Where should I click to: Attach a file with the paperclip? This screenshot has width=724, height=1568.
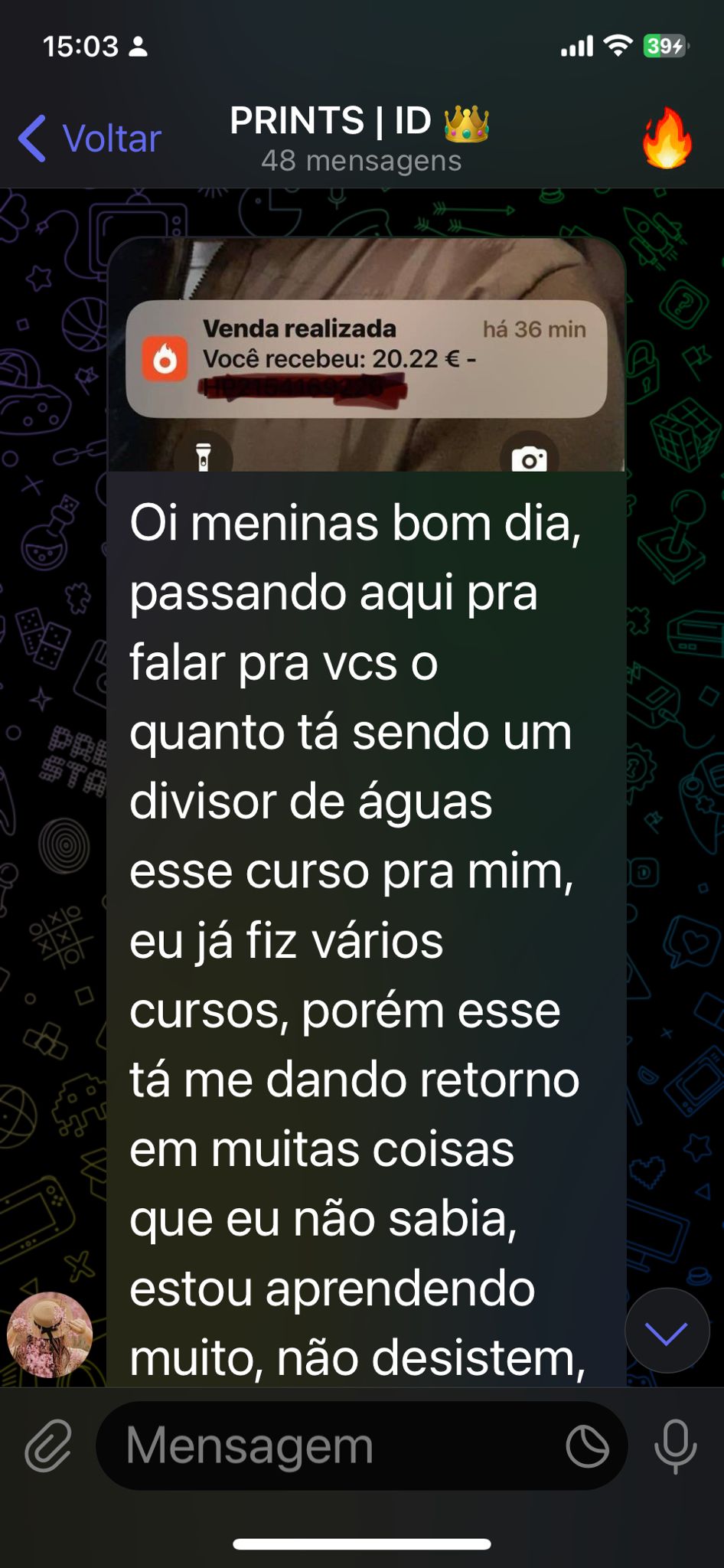coord(48,1445)
